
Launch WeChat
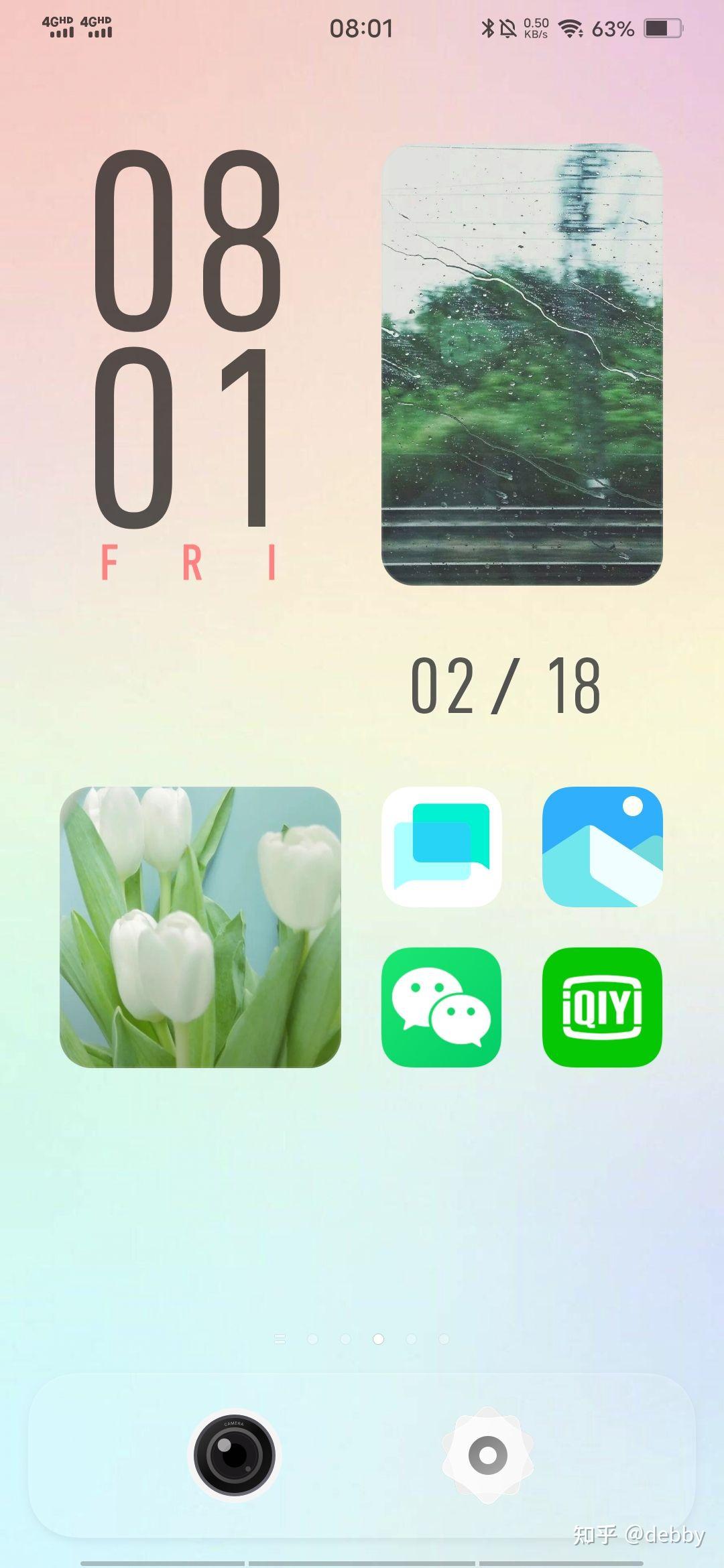442,1007
